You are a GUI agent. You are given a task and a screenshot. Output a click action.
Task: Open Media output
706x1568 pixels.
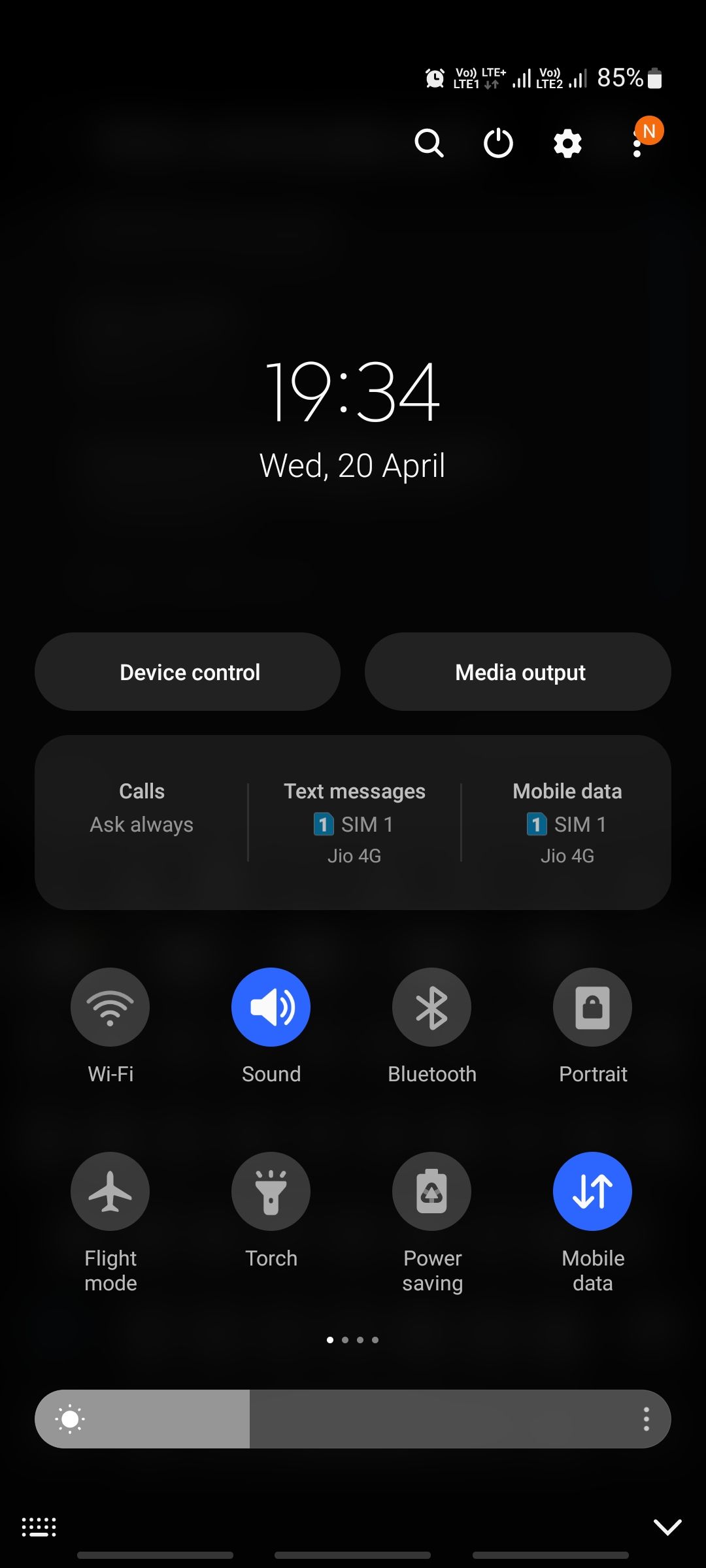tap(518, 672)
